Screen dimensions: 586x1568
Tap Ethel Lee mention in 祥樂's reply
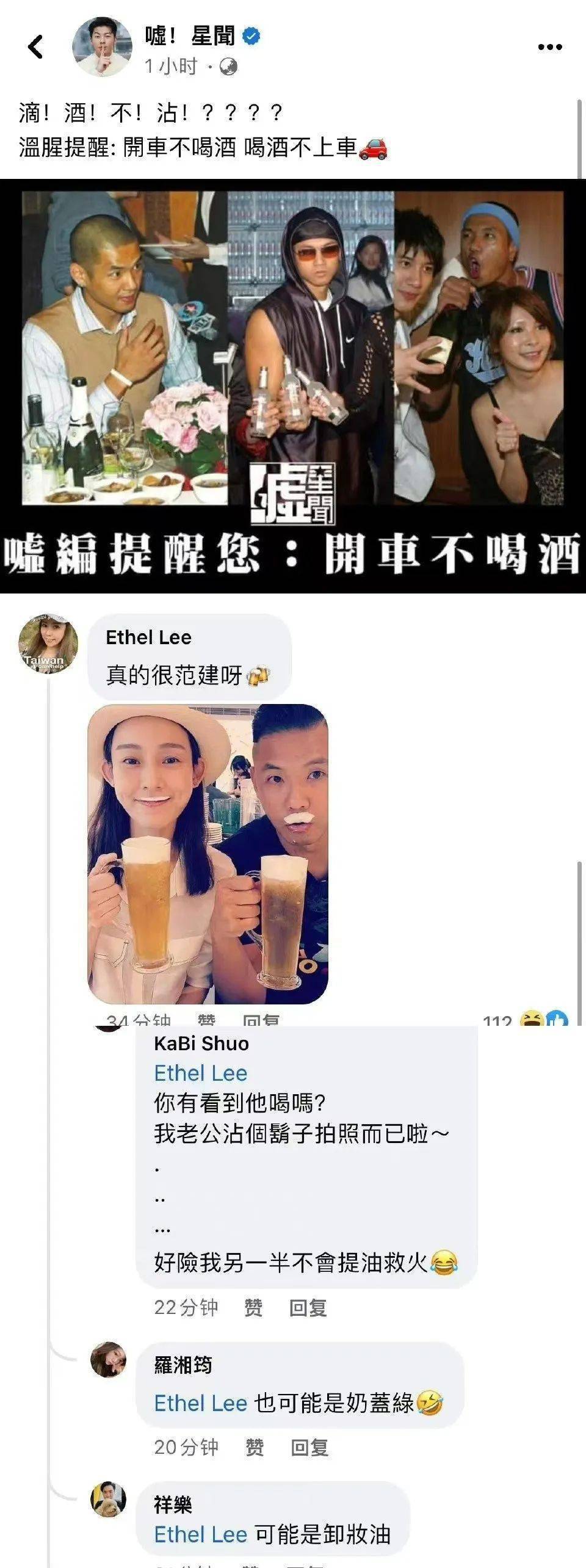pos(200,1534)
